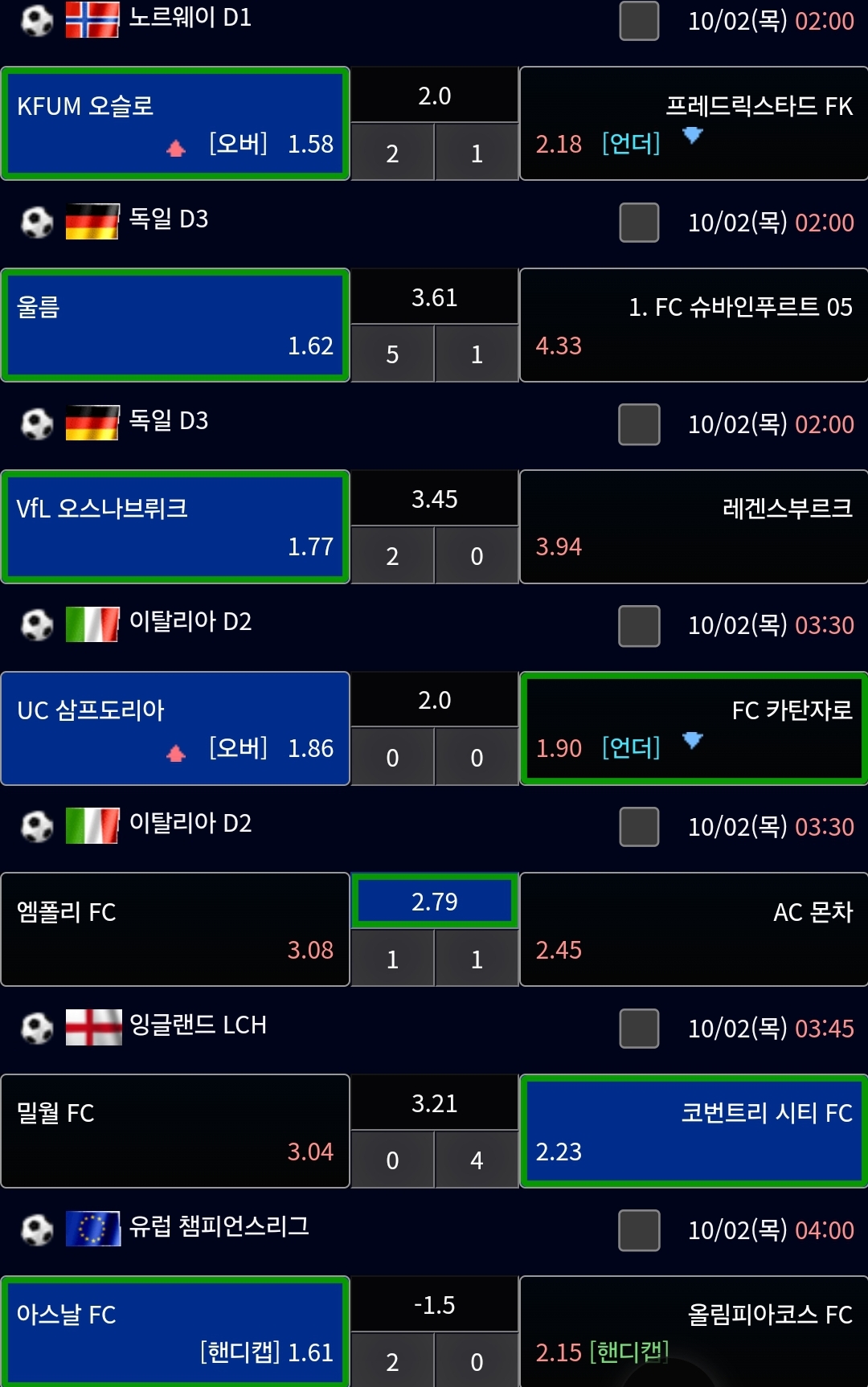Pick FC 카탄자로 under at 1.90
The width and height of the screenshot is (868, 1387).
pos(694,729)
